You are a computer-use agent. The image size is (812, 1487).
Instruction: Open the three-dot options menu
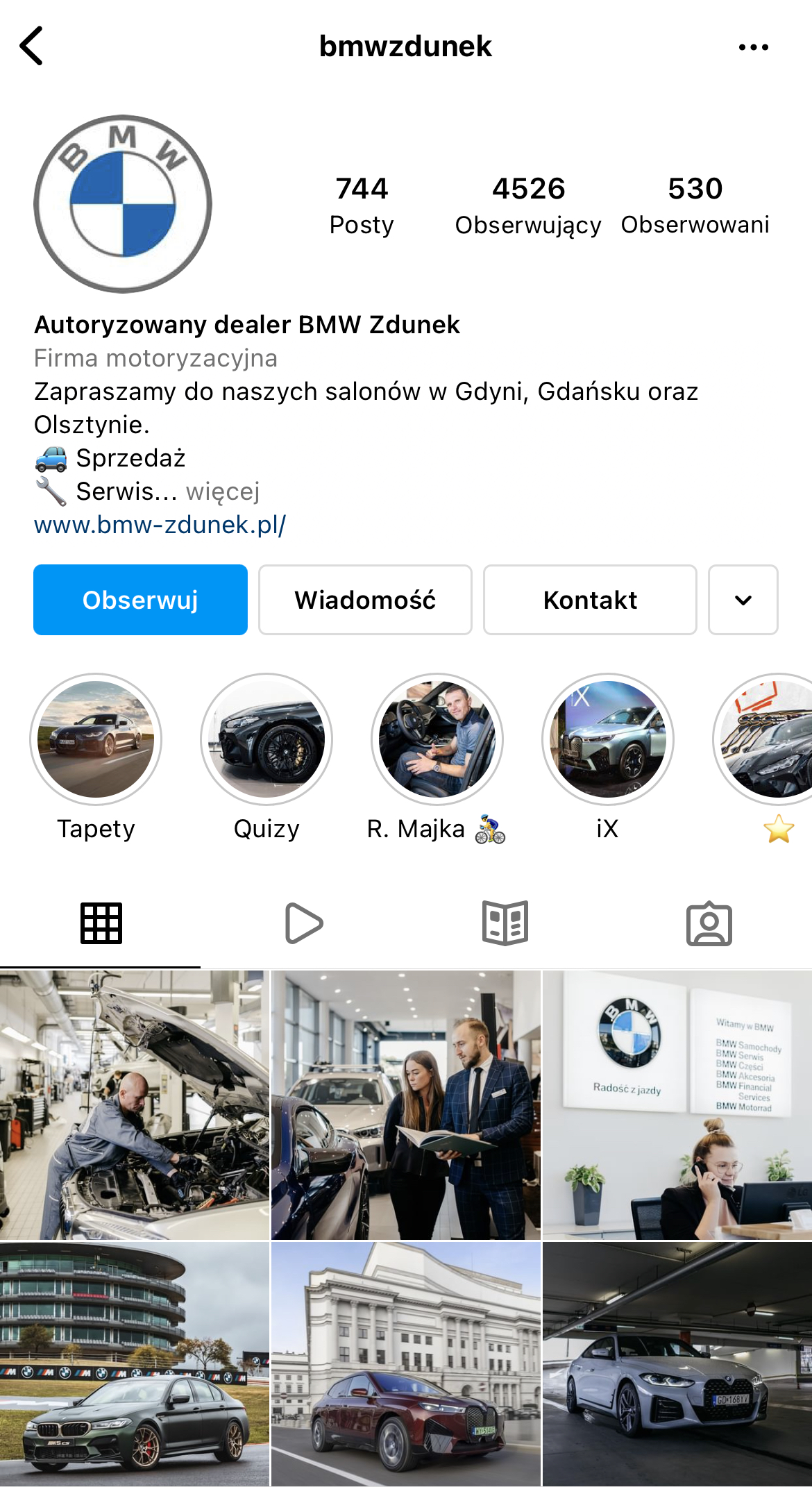coord(754,47)
